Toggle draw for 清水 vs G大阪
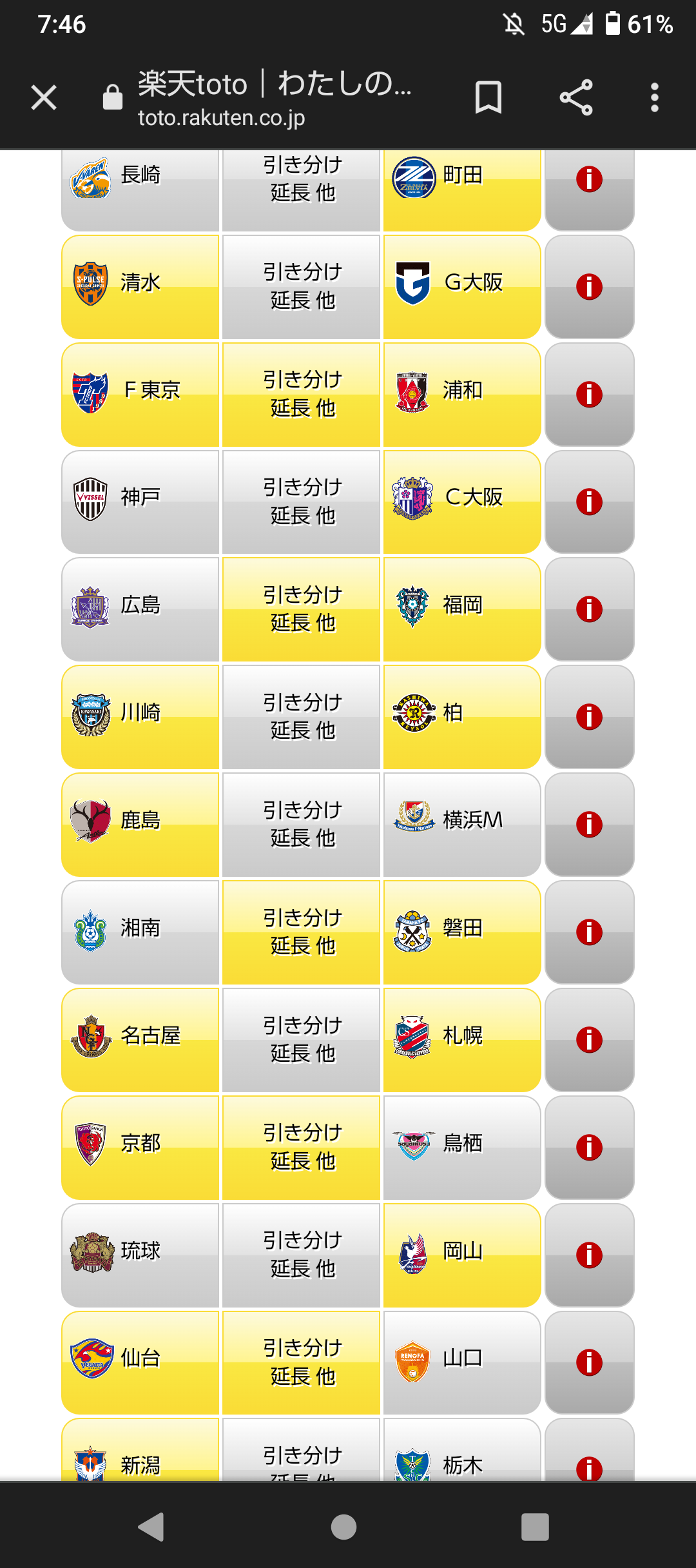 (x=302, y=287)
